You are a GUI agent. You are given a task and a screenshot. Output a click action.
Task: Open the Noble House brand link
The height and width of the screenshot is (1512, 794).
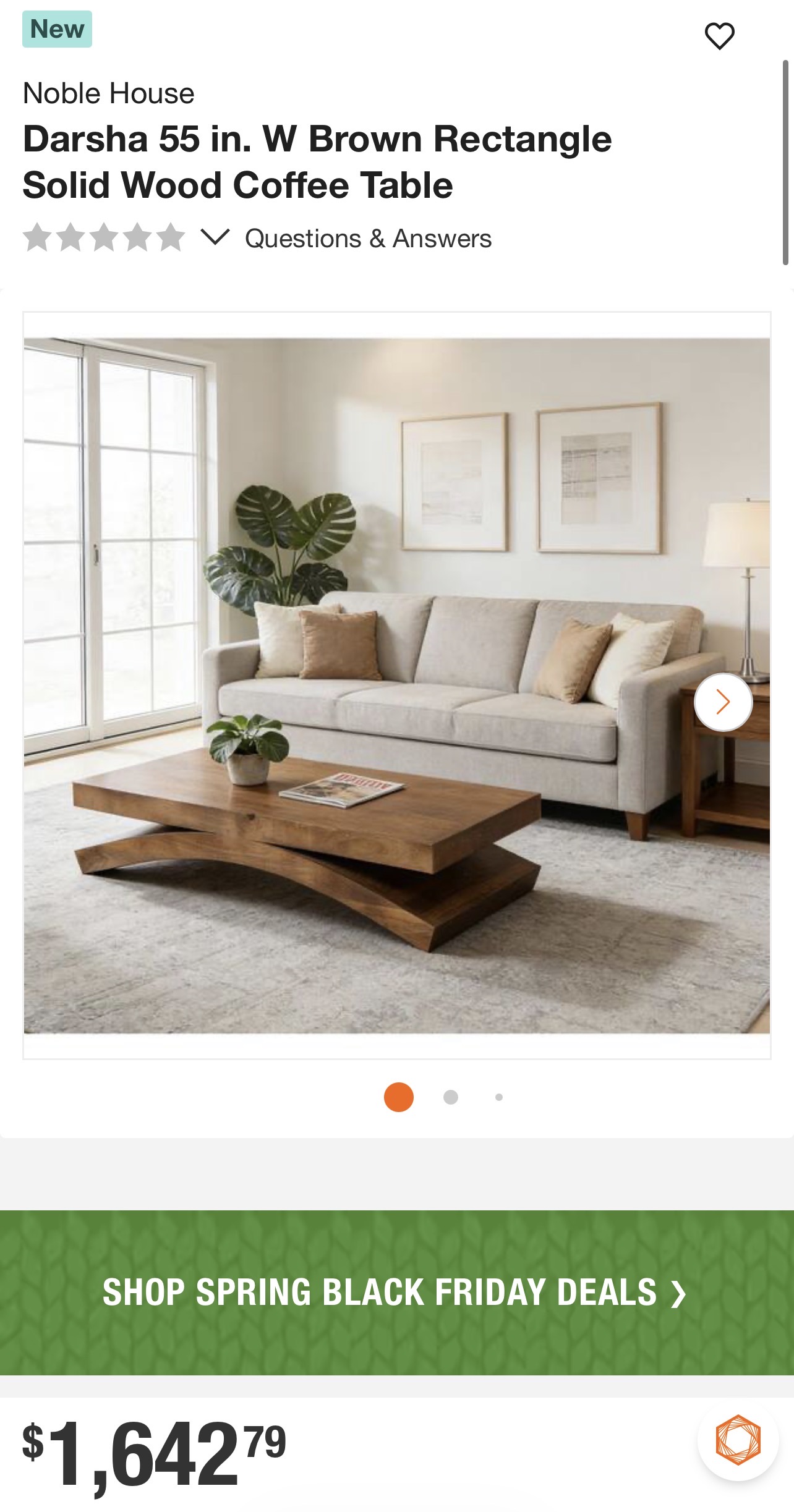(x=109, y=93)
